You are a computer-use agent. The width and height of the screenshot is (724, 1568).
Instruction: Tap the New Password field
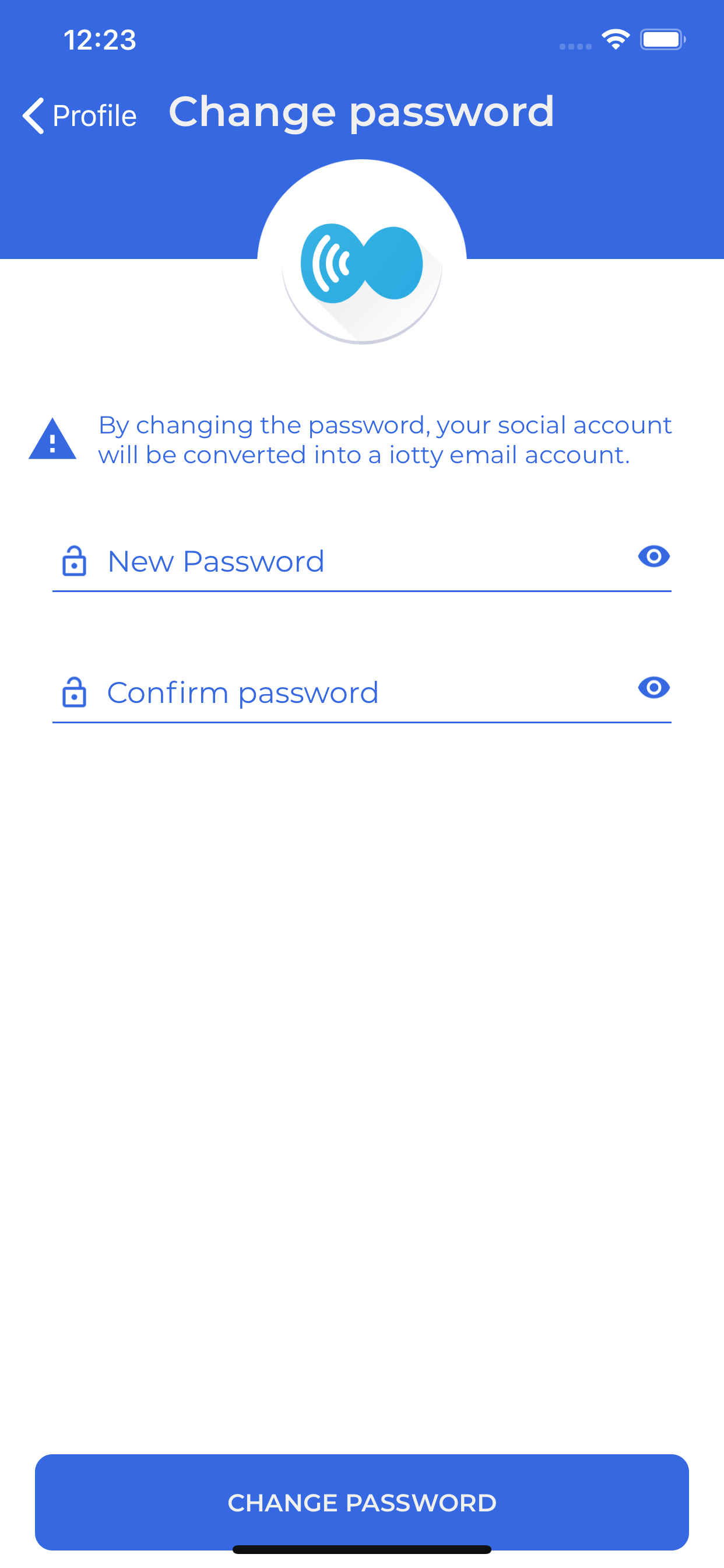point(361,561)
